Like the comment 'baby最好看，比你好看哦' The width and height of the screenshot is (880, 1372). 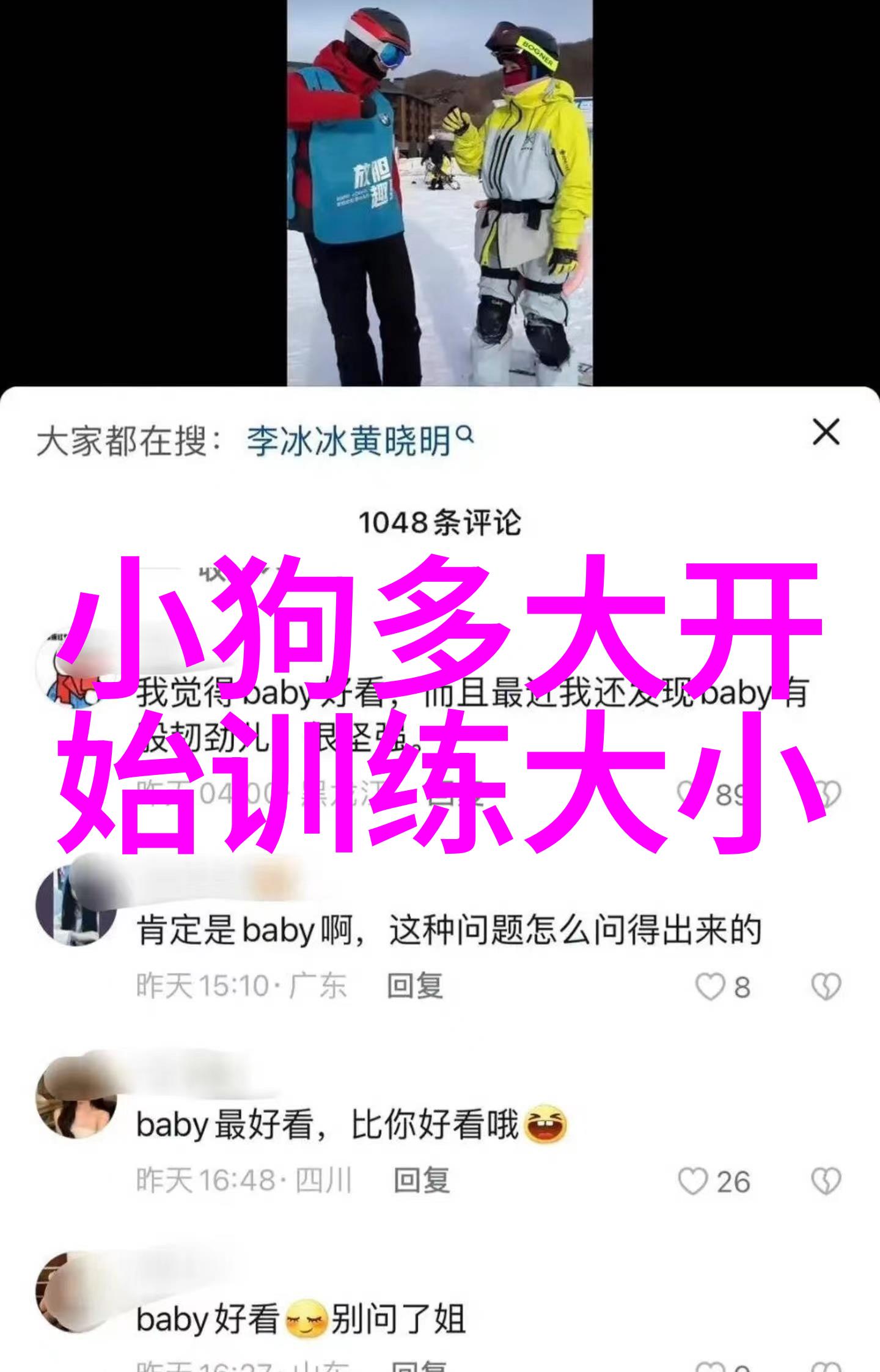pyautogui.click(x=693, y=1181)
